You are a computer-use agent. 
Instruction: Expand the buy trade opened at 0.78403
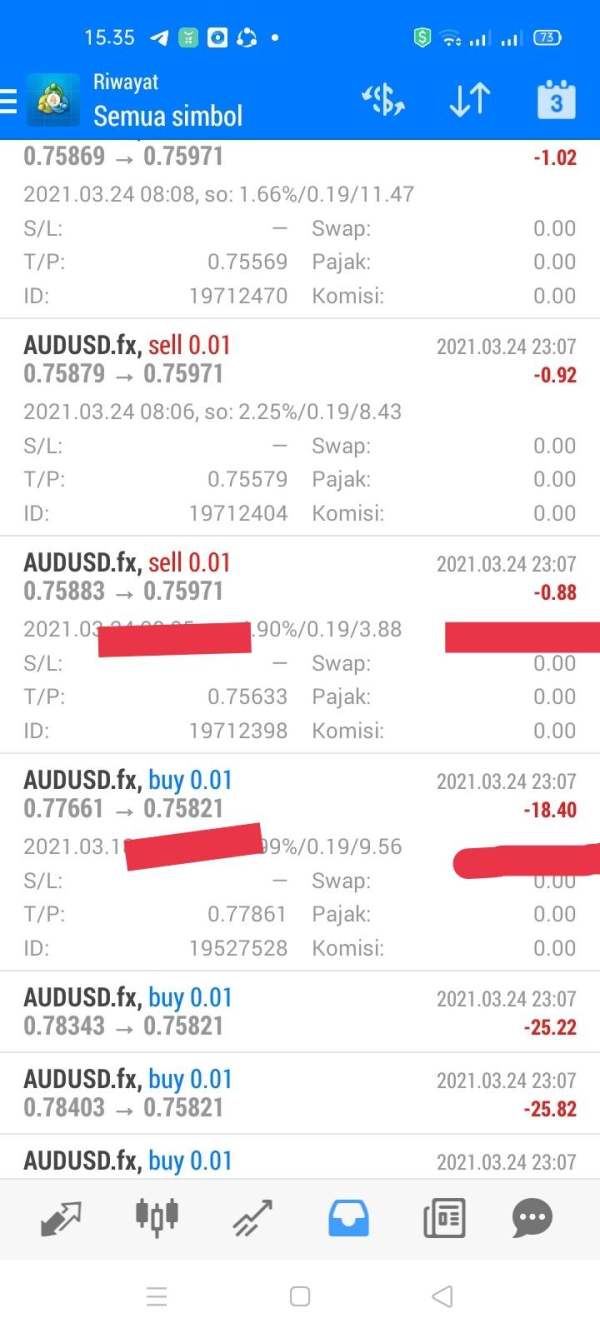pos(300,1093)
